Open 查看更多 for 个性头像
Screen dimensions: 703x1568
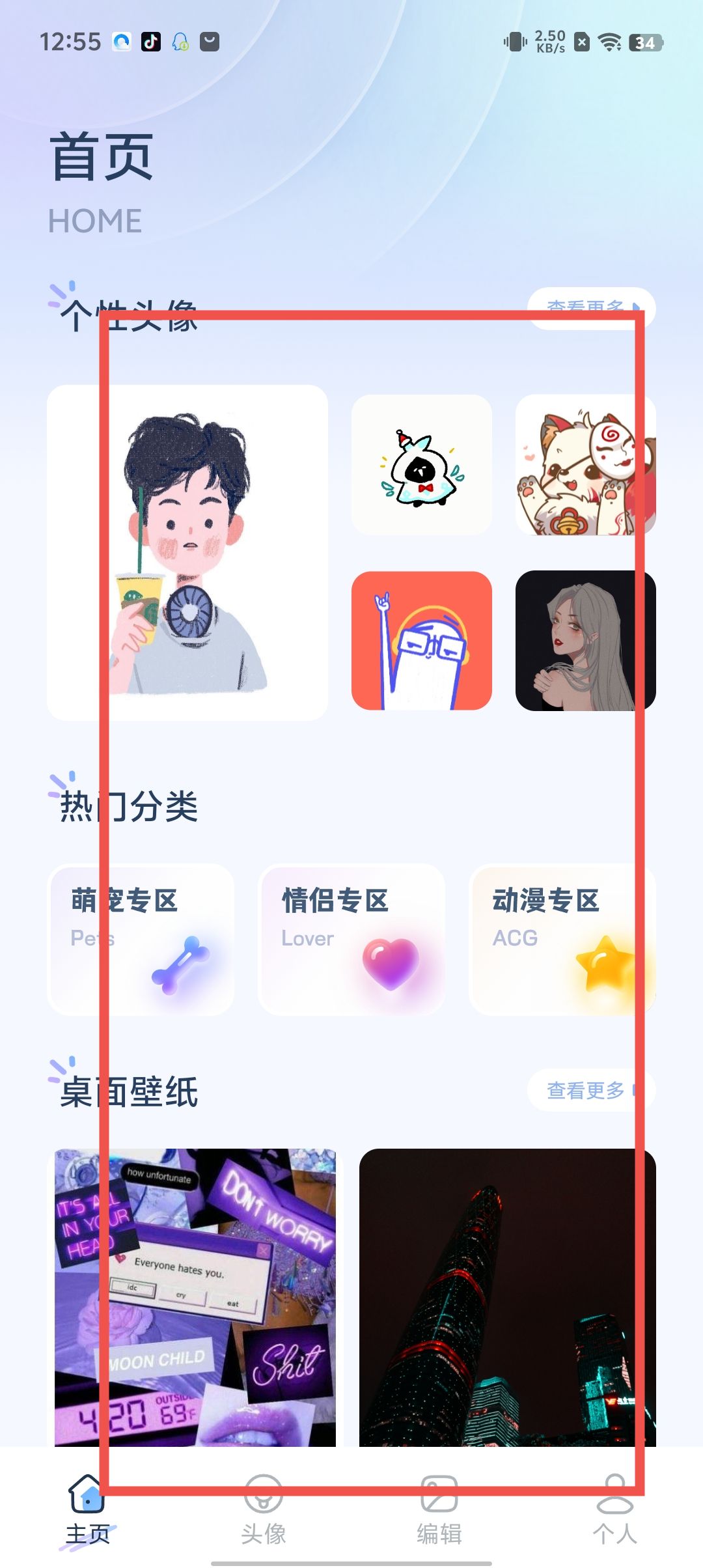click(590, 307)
